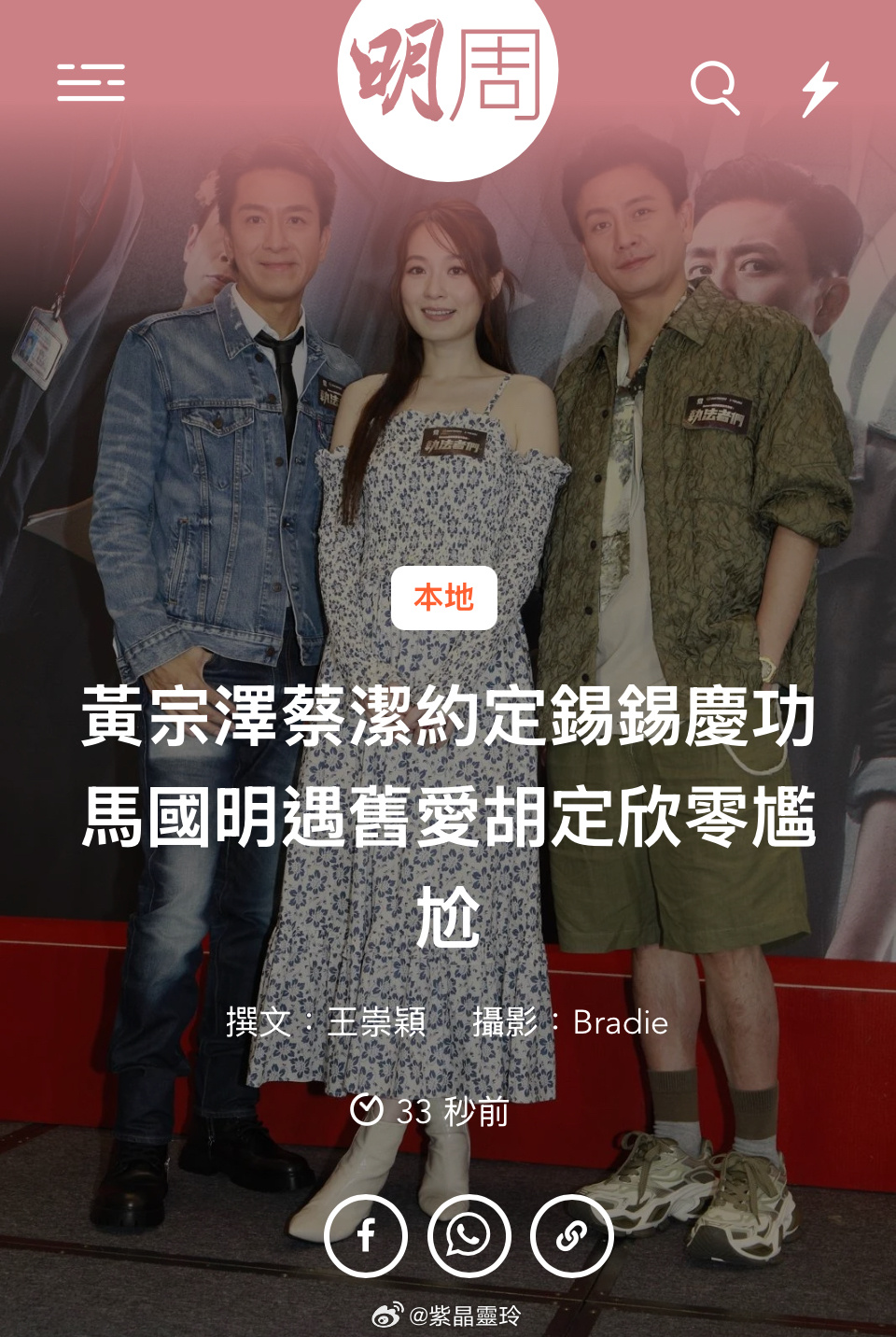Open the hamburger menu
This screenshot has width=896, height=1337.
click(x=91, y=83)
